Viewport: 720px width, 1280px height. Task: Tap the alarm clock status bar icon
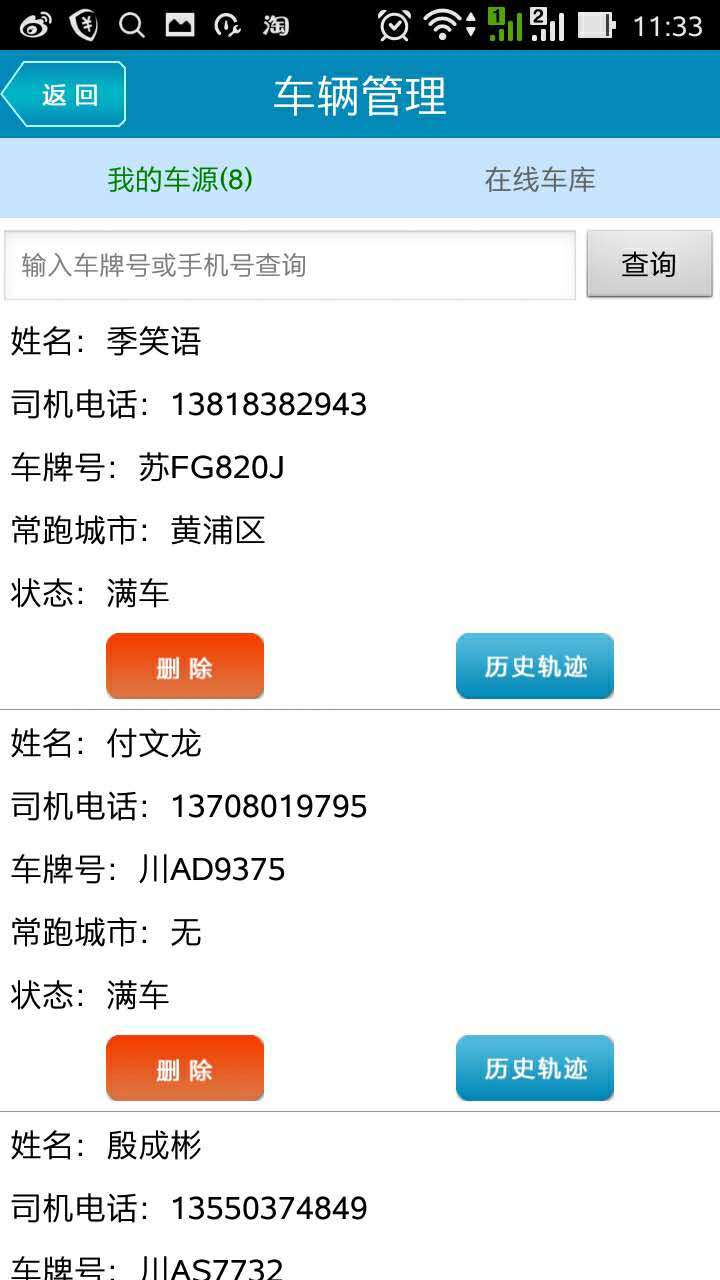[x=393, y=25]
